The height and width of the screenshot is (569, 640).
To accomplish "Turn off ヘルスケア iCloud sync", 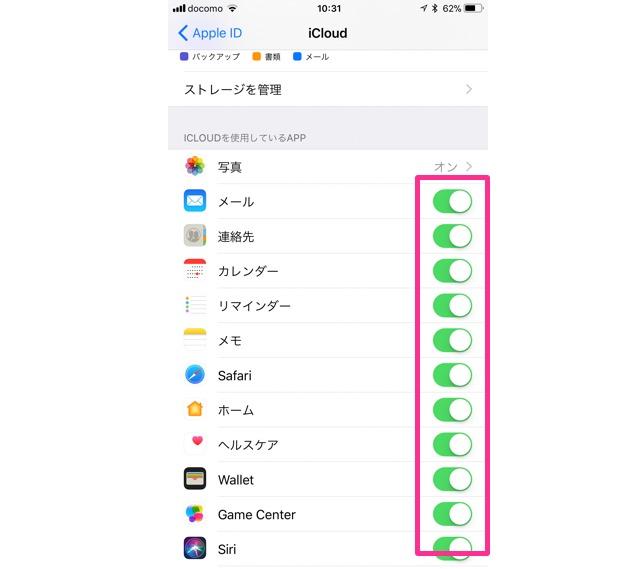I will point(452,444).
